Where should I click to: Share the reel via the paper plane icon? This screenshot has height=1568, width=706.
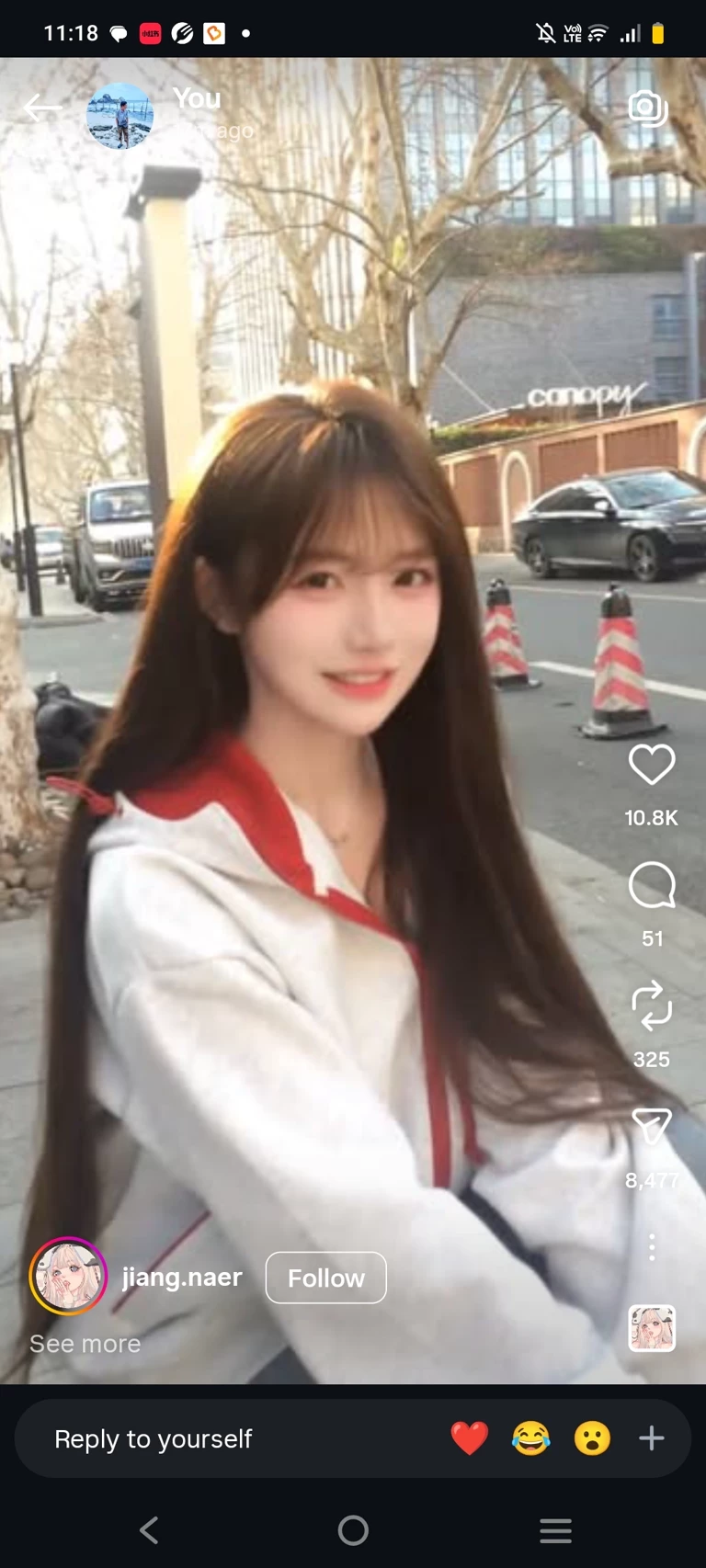[x=651, y=1125]
